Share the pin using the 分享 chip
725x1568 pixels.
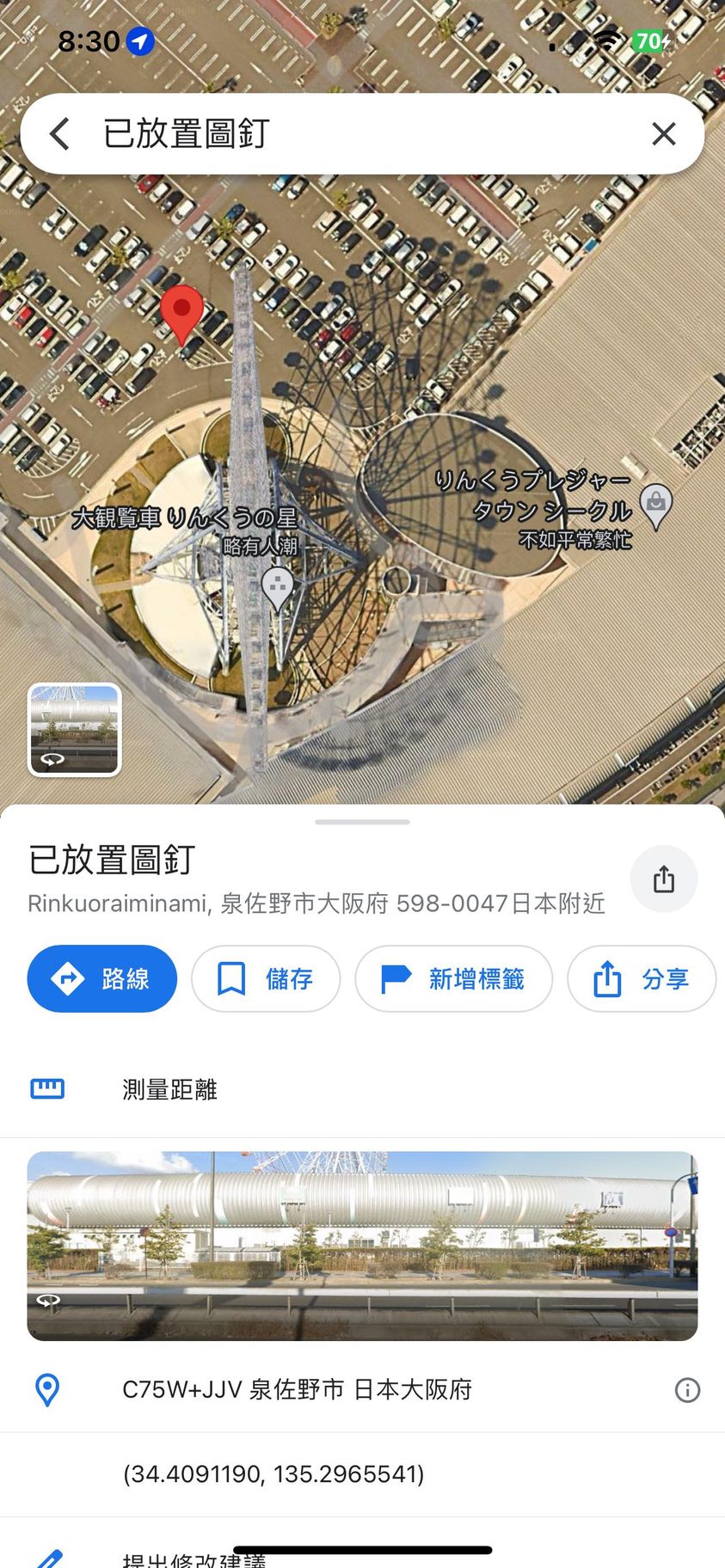coord(642,978)
